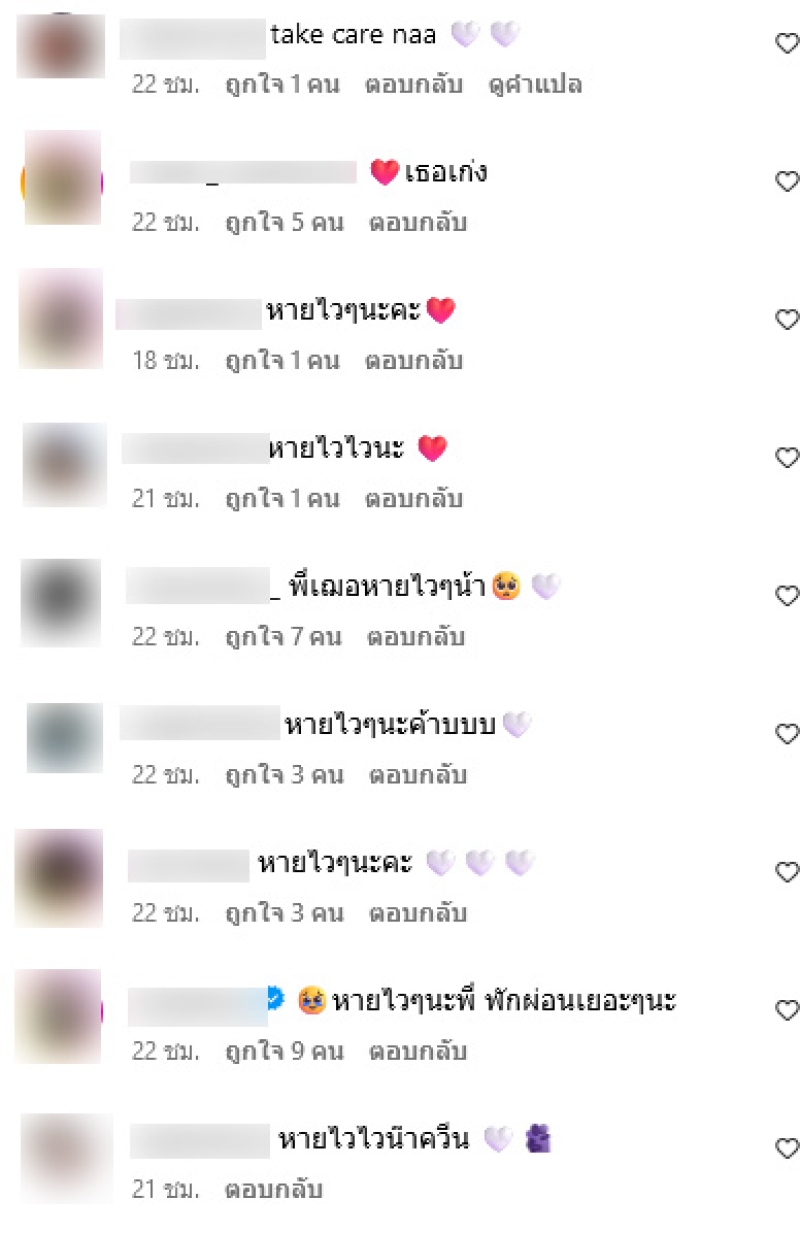The width and height of the screenshot is (800, 1233).
Task: See the 7 likes on 'พี่เฌอหายไวๆน้า'
Action: click(284, 637)
